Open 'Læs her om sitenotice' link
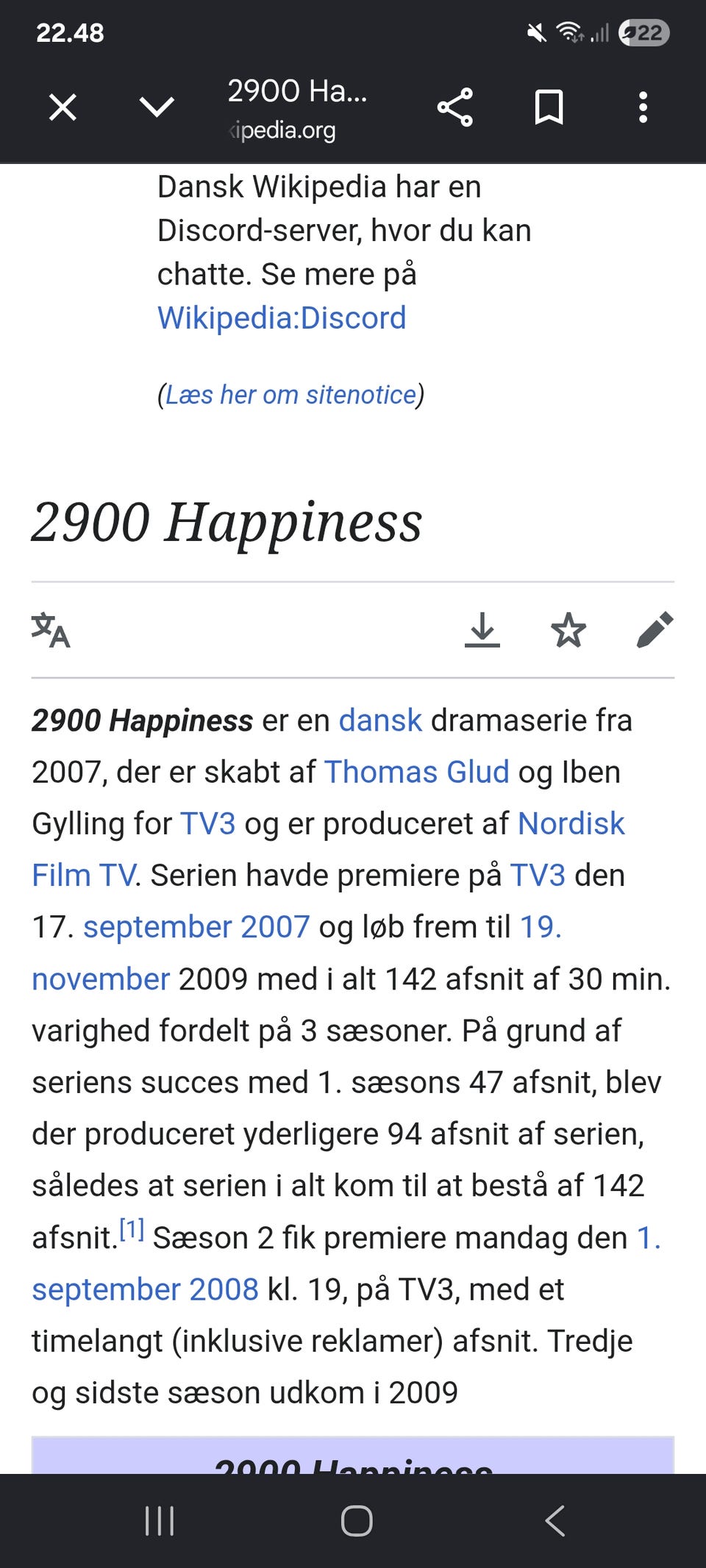The image size is (706, 1568). (290, 395)
